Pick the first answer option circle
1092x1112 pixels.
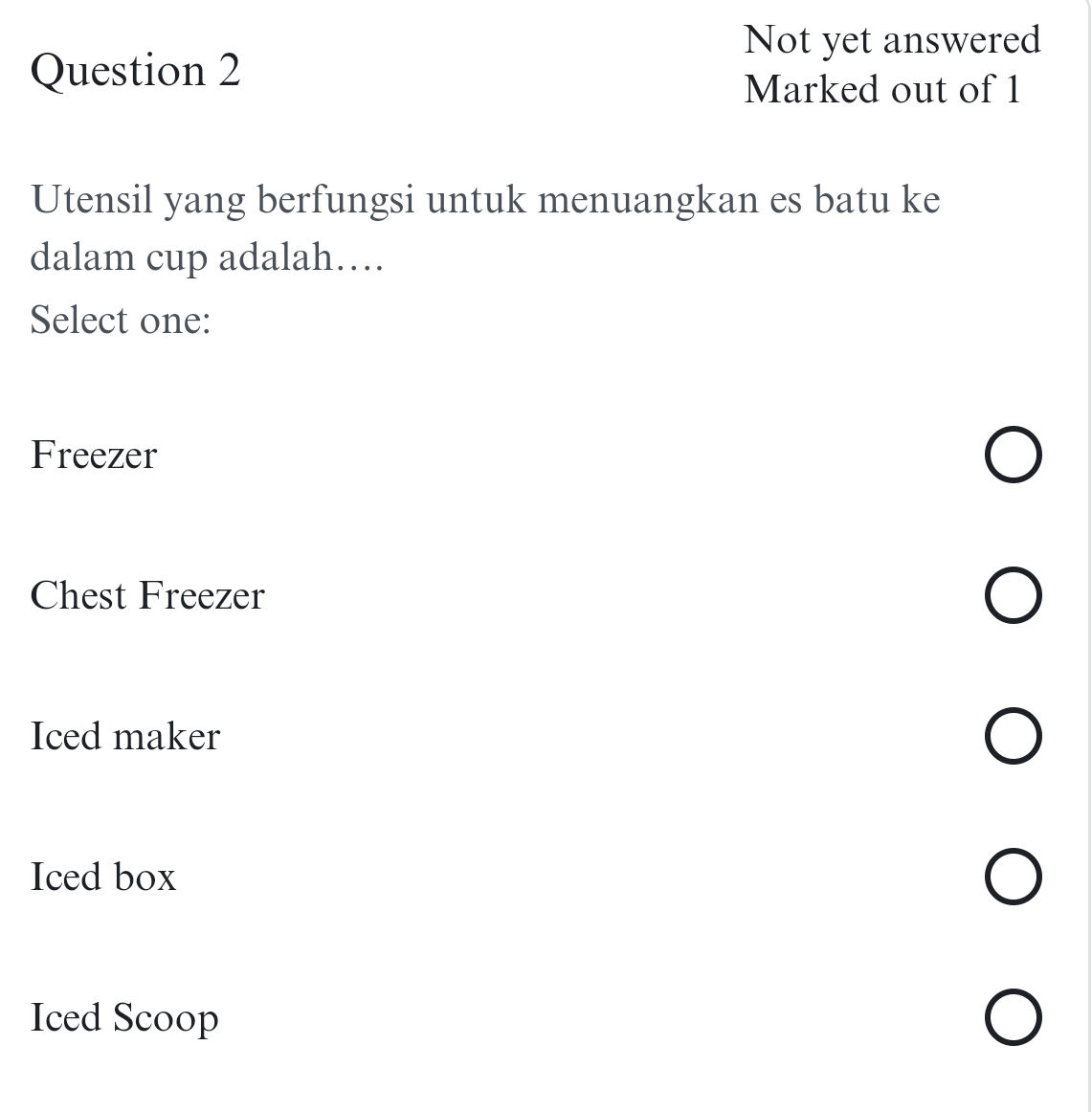1014,454
